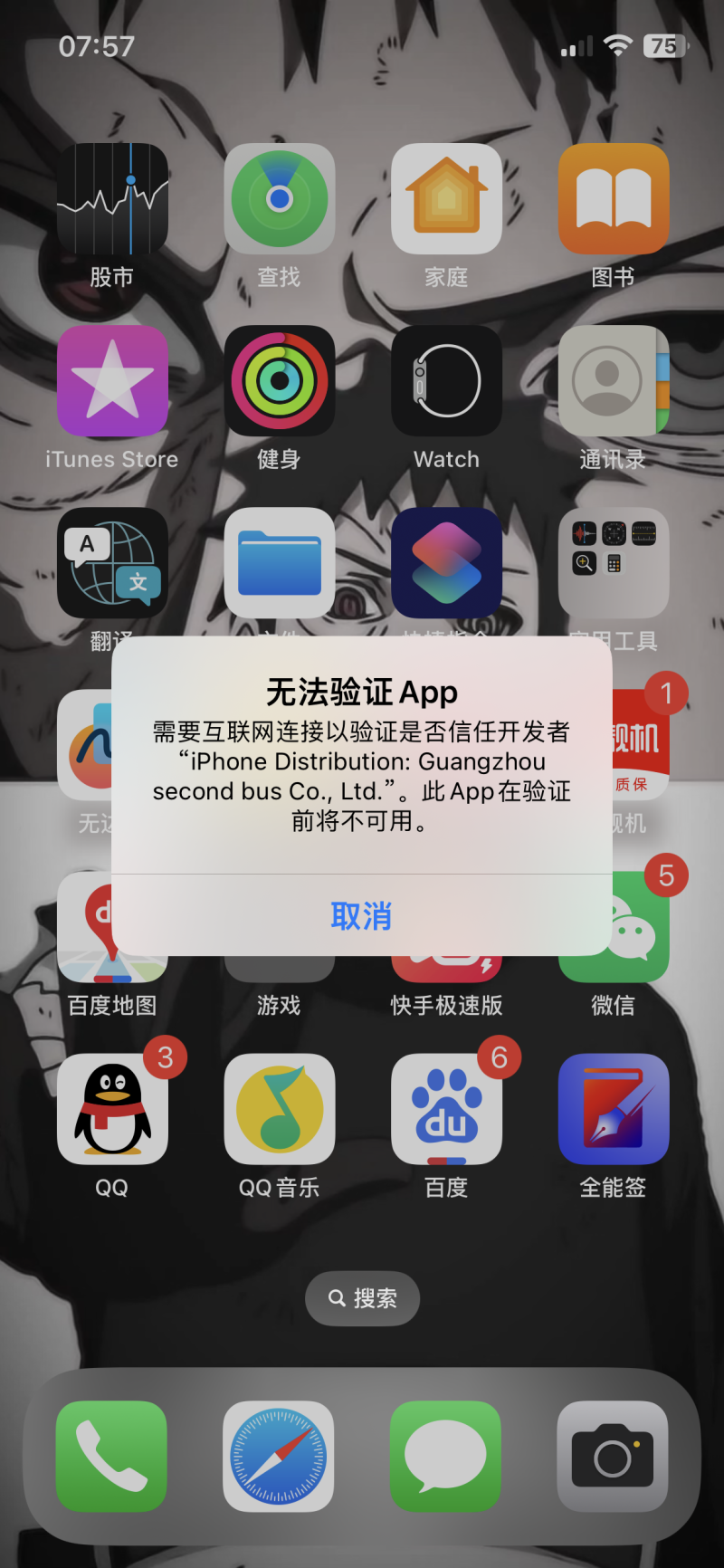Open the 全能签 app
Screen dimensions: 724x1568
(614, 1109)
